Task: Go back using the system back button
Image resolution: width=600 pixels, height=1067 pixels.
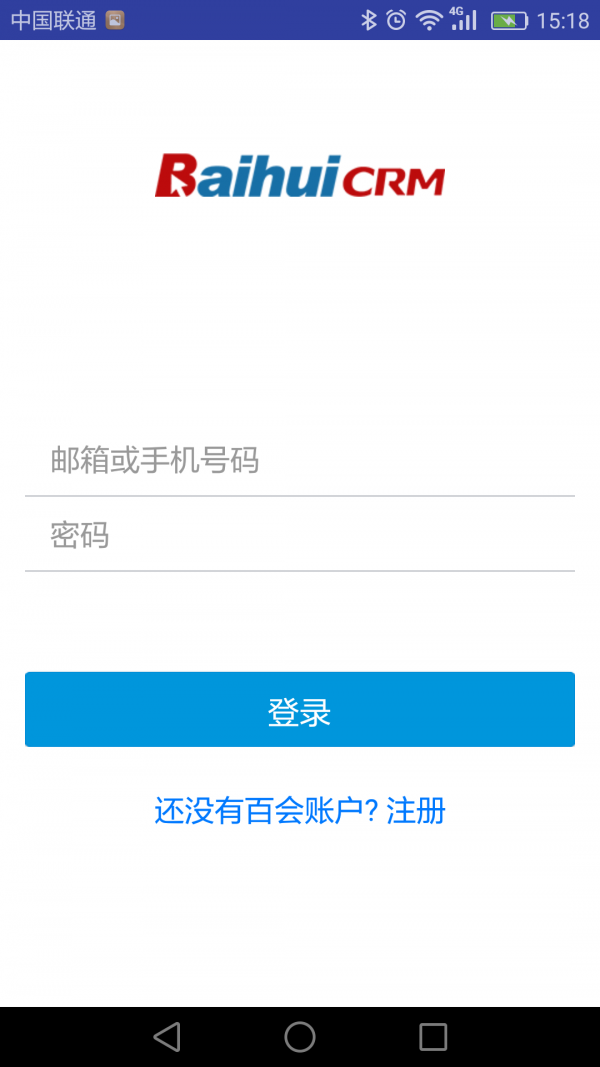Action: (x=167, y=1037)
